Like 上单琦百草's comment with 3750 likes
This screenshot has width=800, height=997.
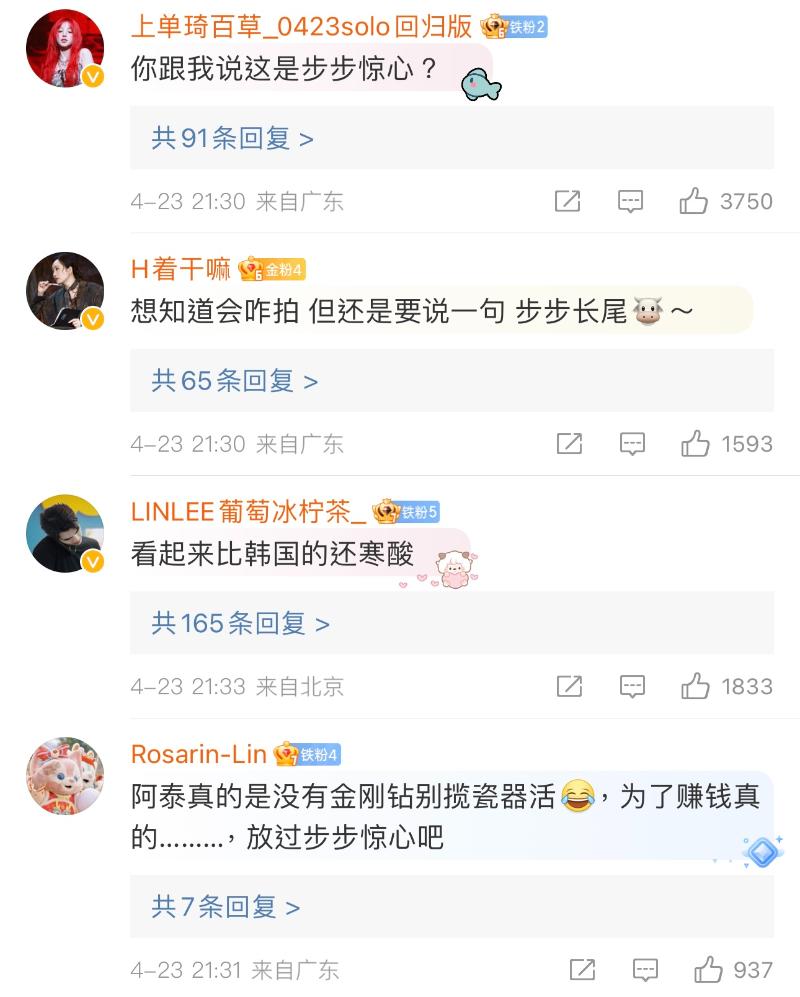click(694, 201)
